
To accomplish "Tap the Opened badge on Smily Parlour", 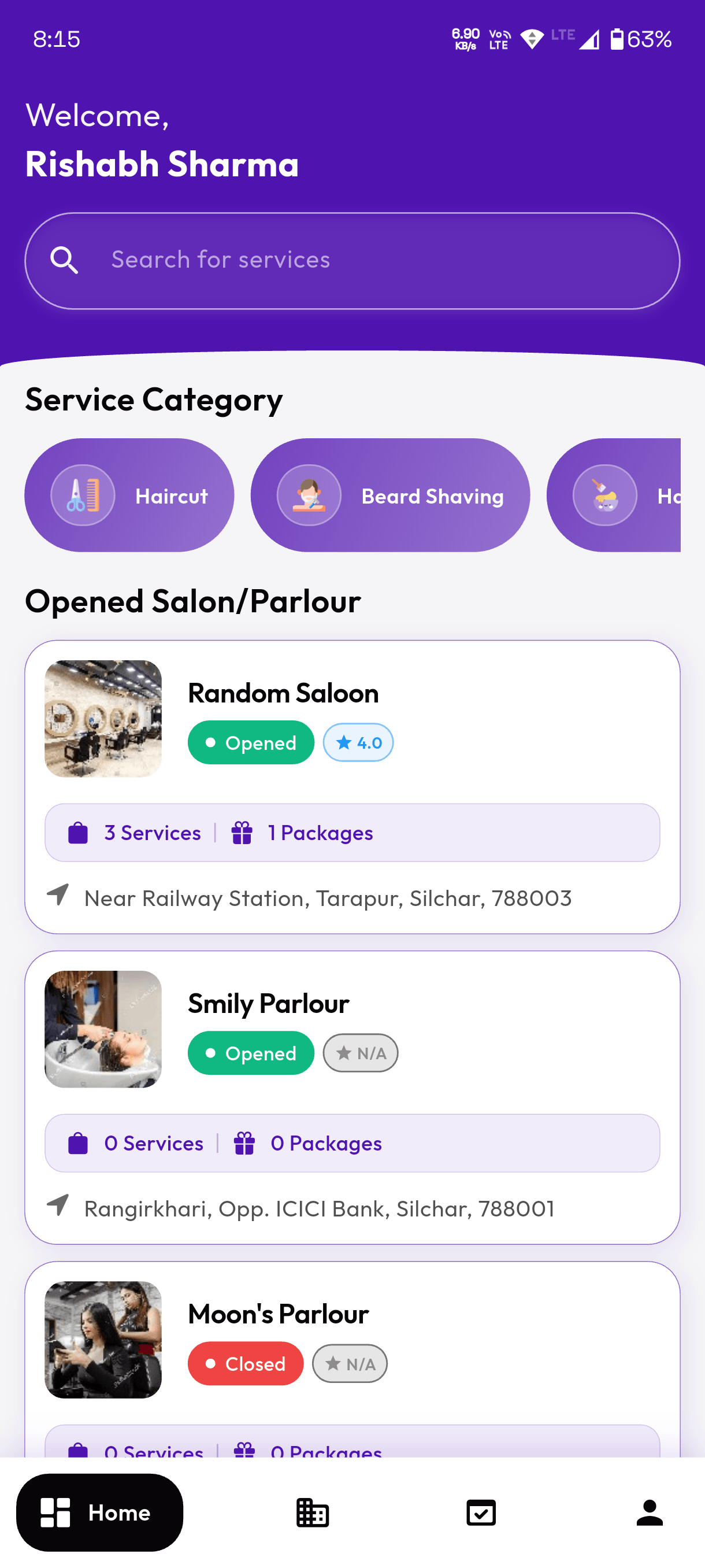I will tap(251, 1052).
